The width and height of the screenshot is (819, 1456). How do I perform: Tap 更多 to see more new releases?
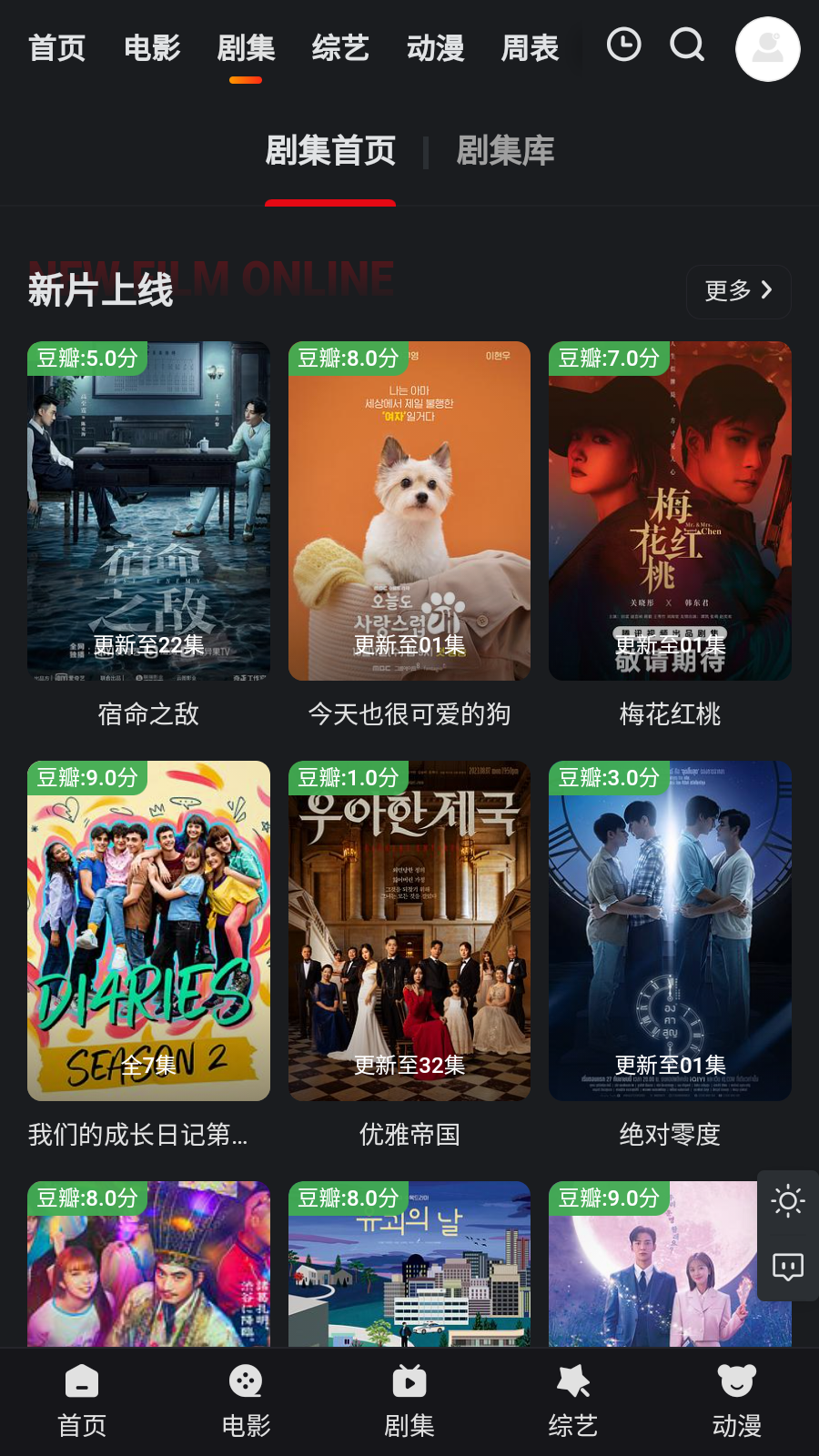click(738, 291)
